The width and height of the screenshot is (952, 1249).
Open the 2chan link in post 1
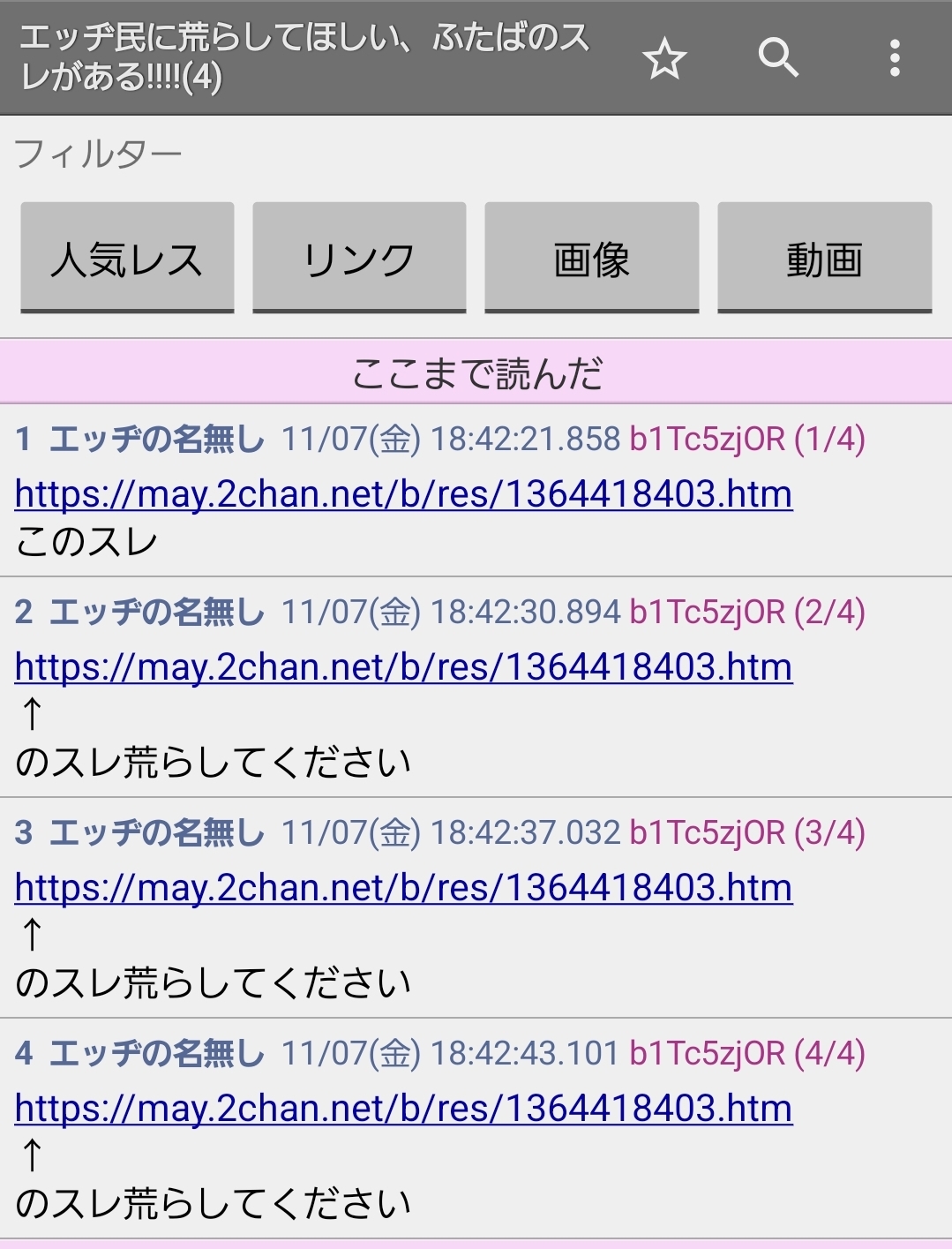click(x=403, y=493)
